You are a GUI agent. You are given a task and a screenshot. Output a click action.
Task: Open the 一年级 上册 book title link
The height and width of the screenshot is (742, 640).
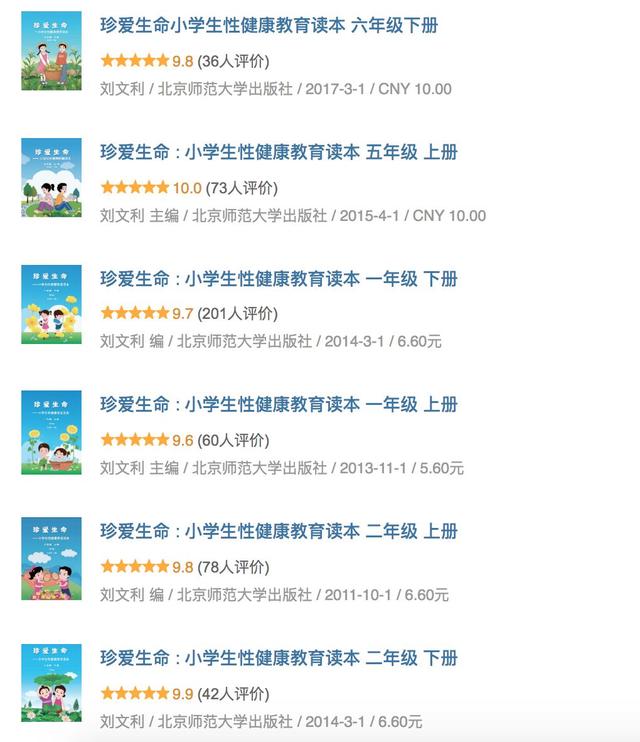pyautogui.click(x=279, y=405)
